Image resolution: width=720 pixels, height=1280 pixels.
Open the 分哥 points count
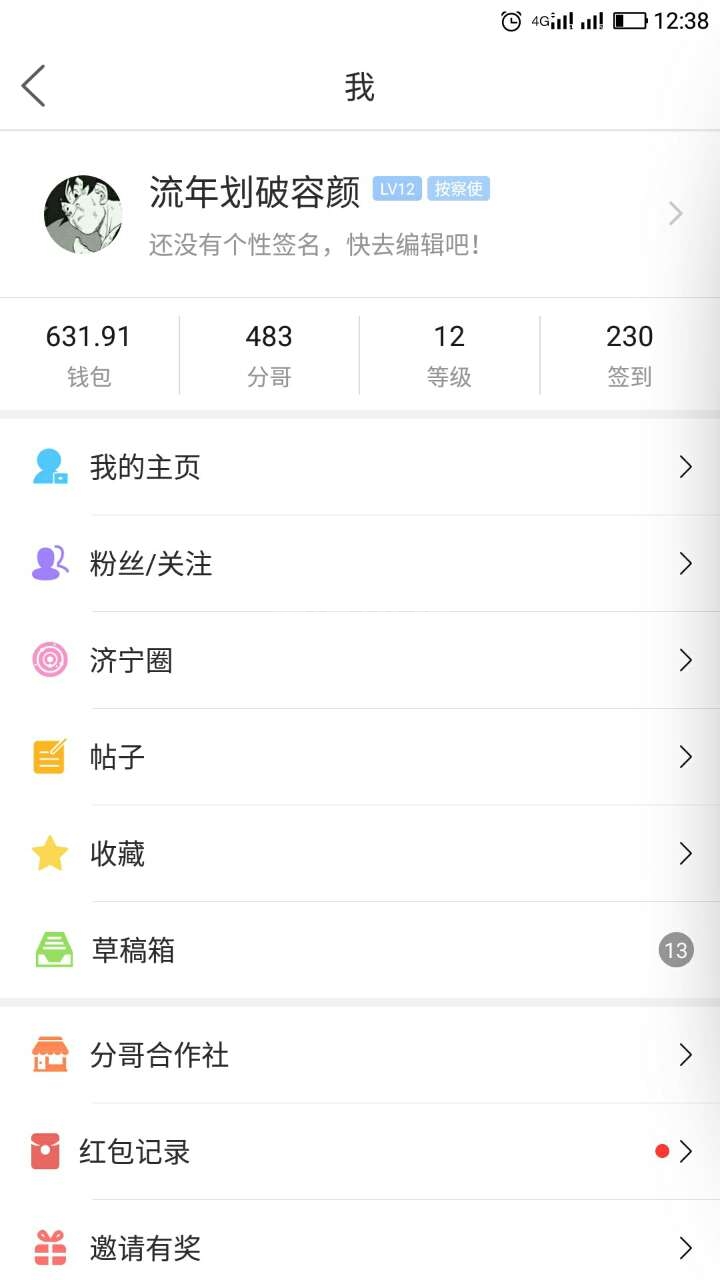(269, 355)
